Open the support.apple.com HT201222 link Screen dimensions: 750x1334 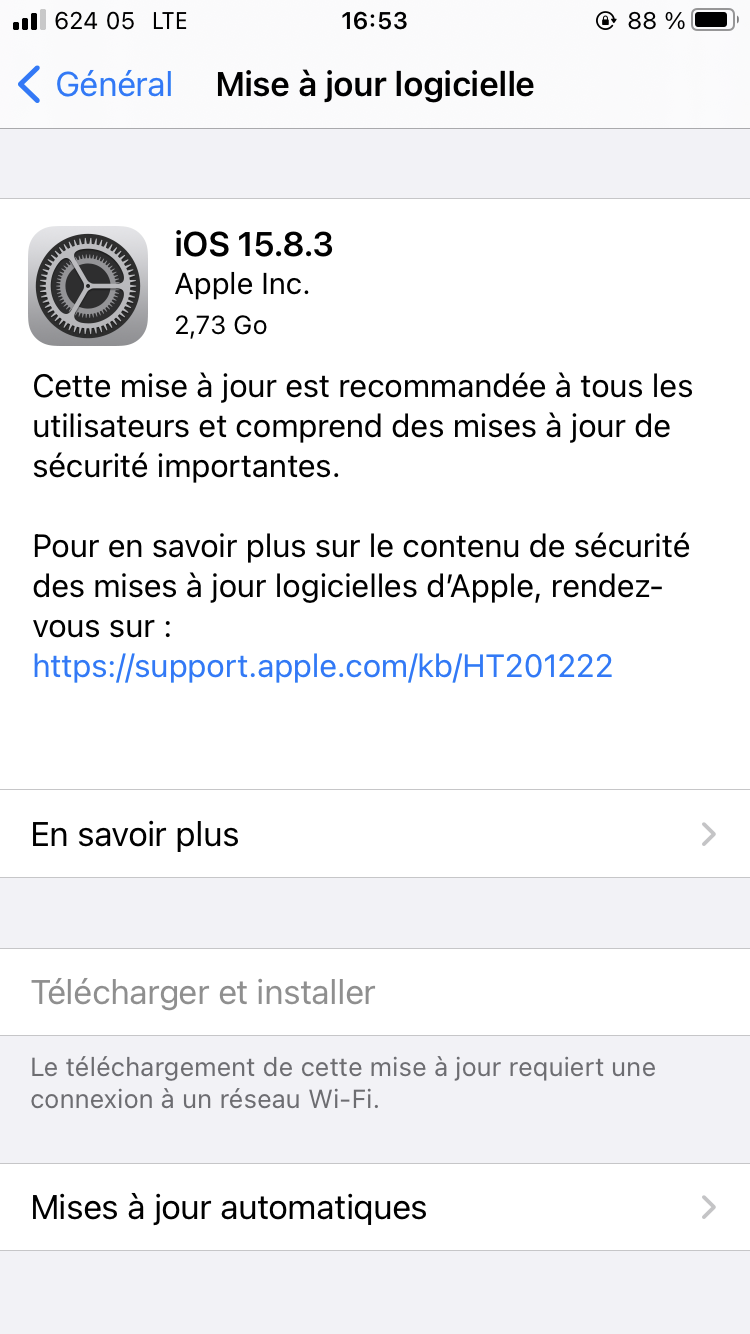[322, 666]
